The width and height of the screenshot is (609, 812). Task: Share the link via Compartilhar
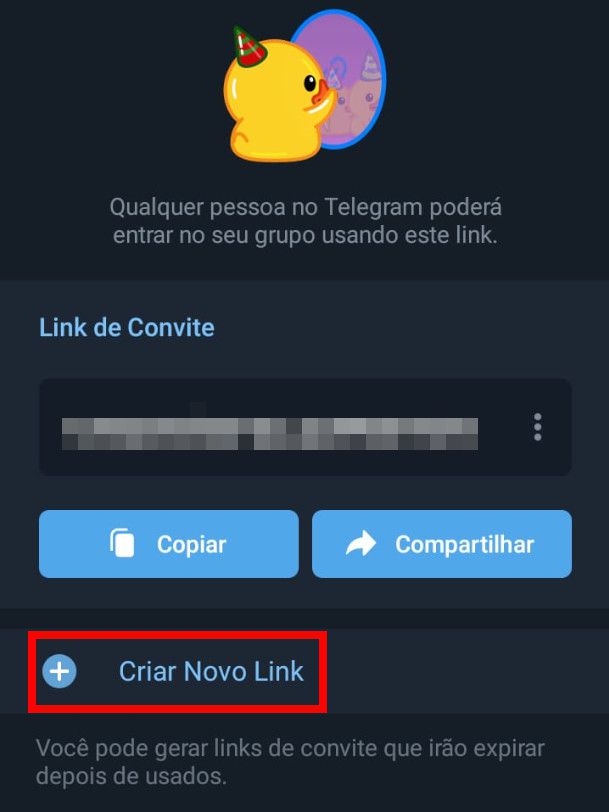(x=442, y=544)
